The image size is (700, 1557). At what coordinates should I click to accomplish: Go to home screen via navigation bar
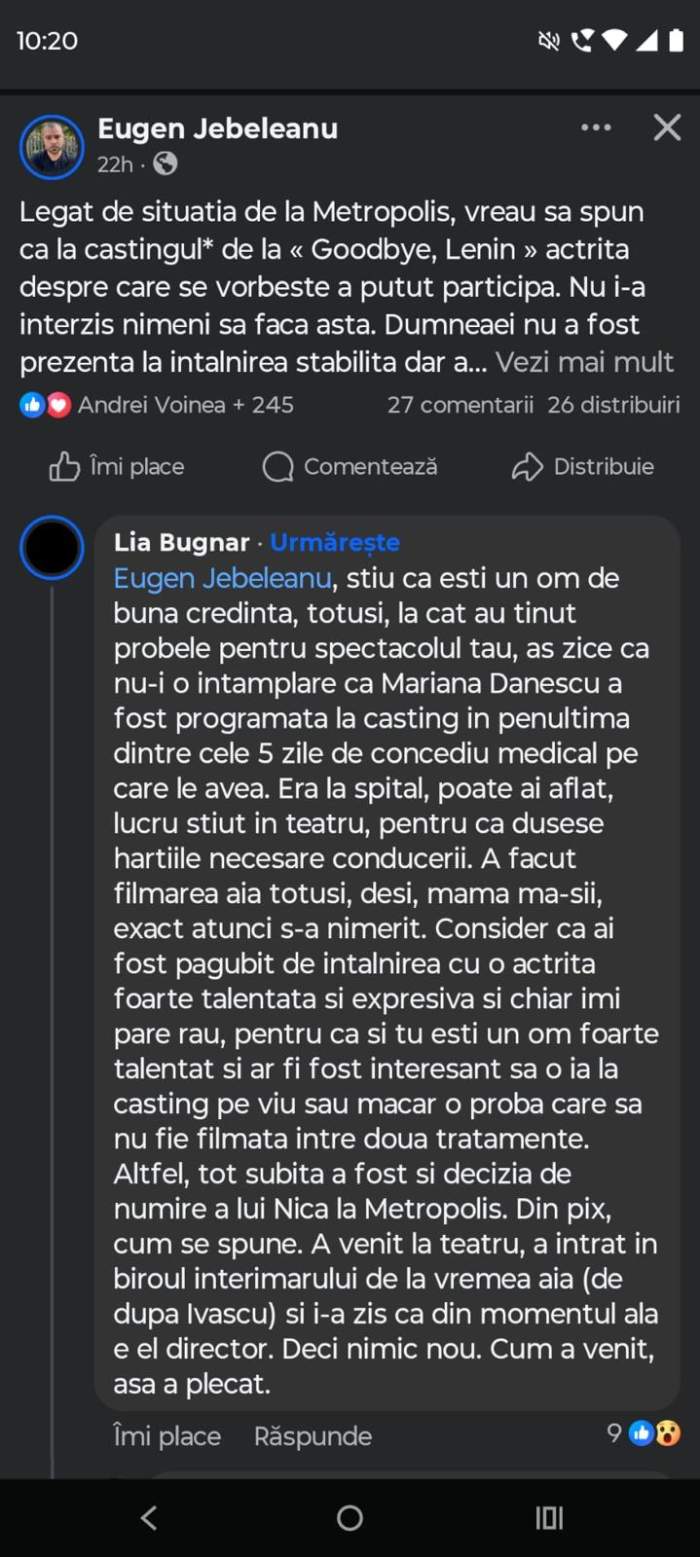pos(350,1518)
